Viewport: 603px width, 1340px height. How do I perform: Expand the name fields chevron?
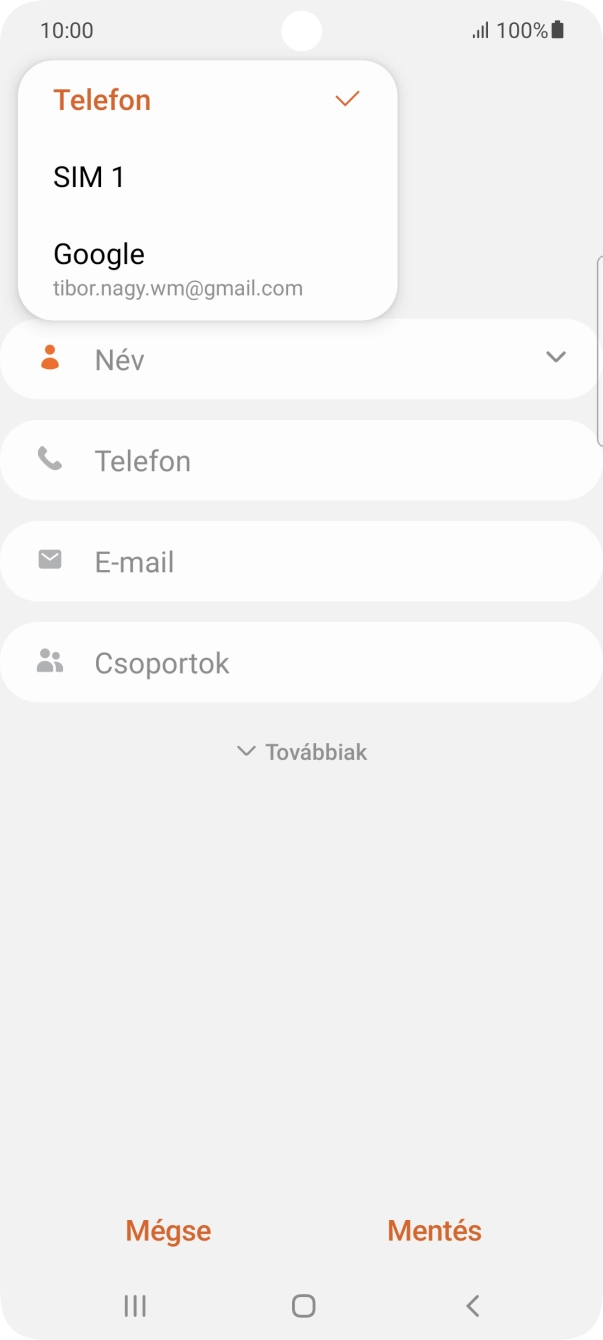pyautogui.click(x=556, y=358)
